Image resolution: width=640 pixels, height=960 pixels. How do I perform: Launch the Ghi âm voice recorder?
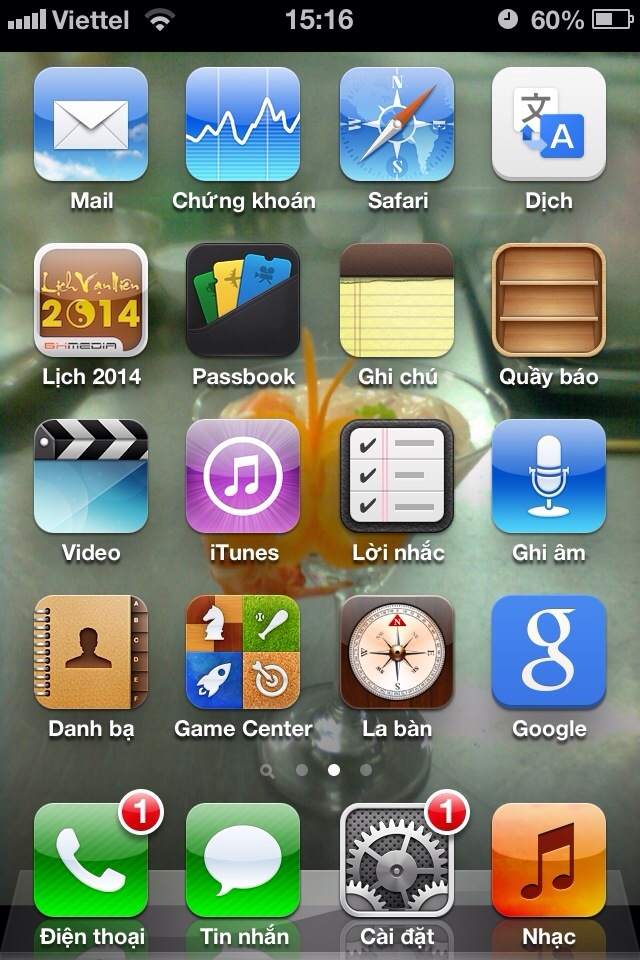549,476
